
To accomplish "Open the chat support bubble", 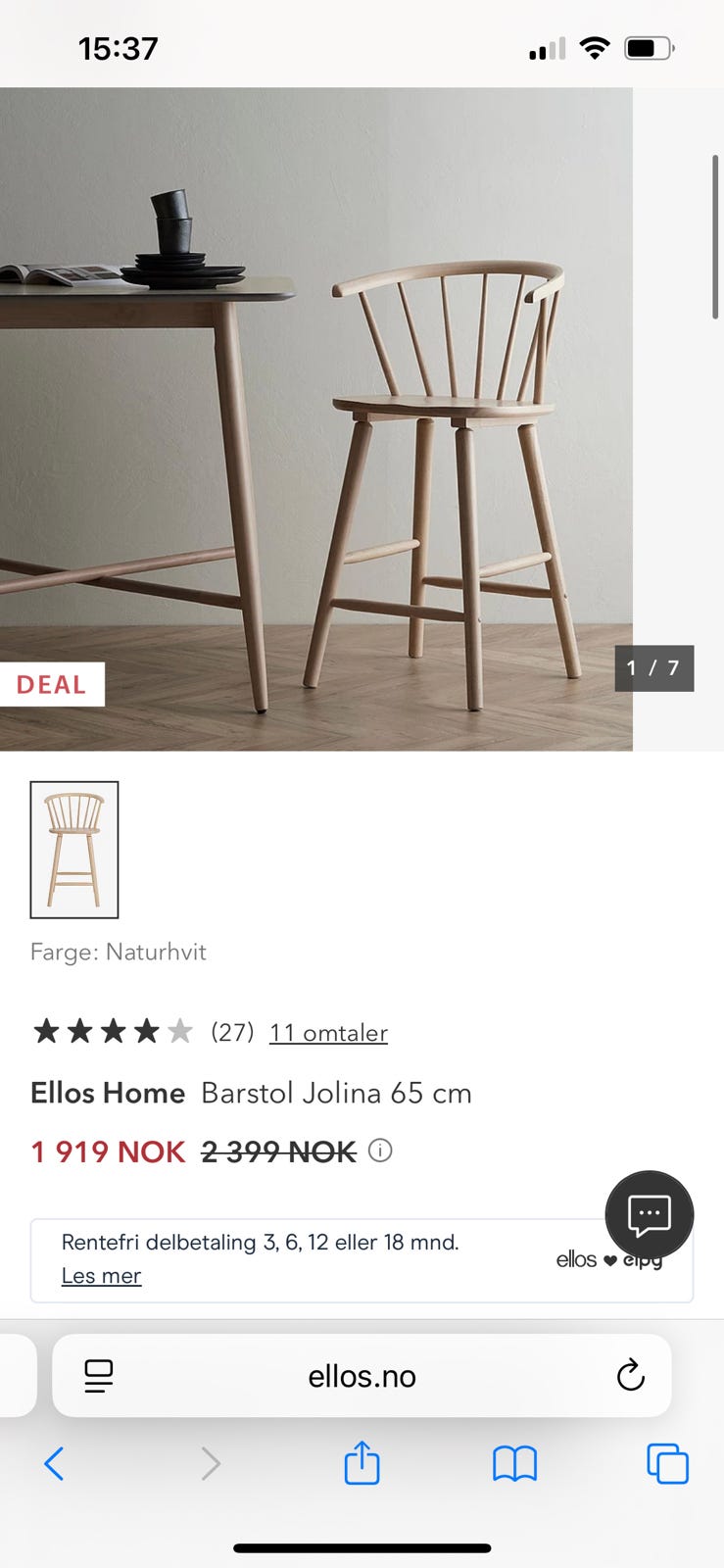I will (650, 1215).
